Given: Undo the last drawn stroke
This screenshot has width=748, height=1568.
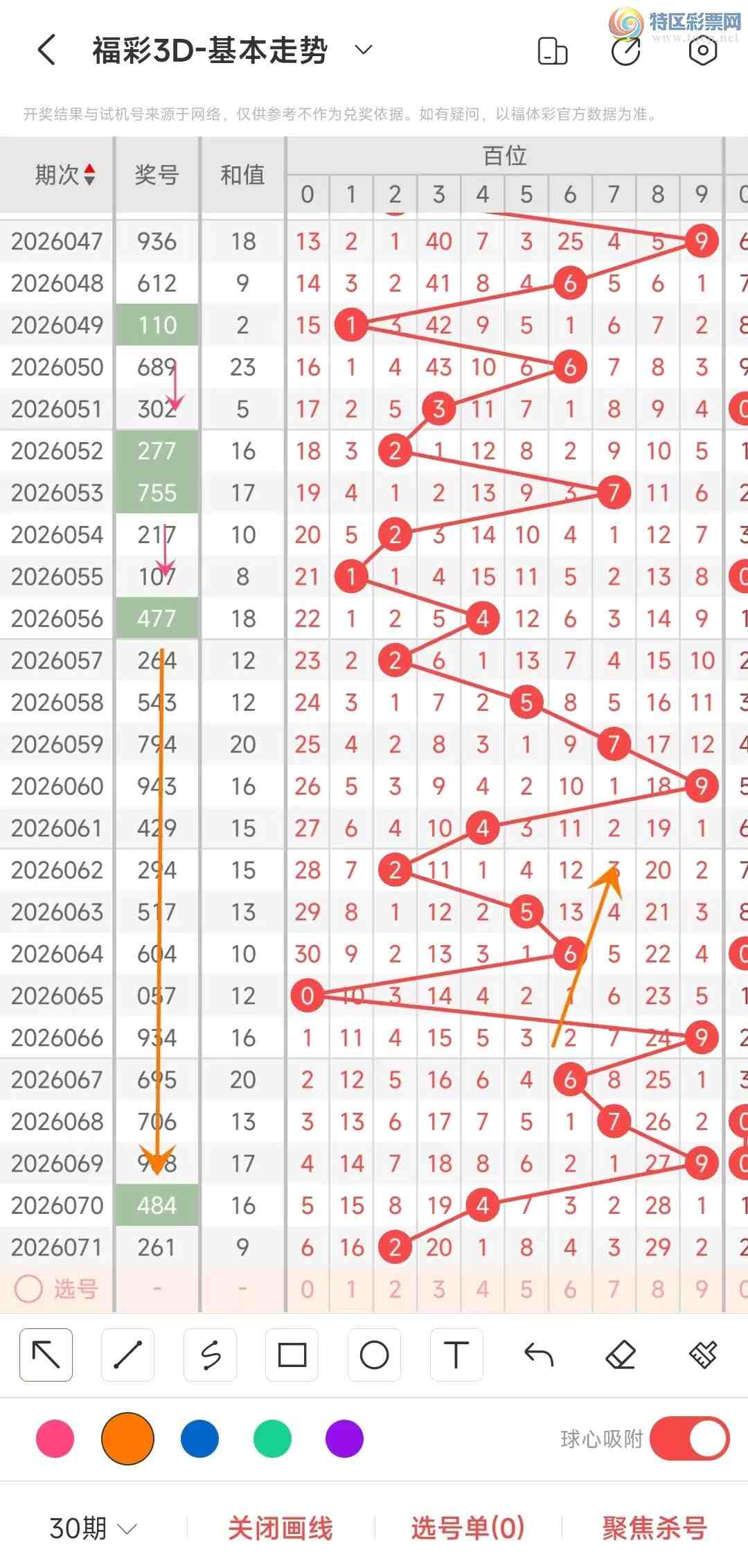Looking at the screenshot, I should click(x=538, y=1355).
